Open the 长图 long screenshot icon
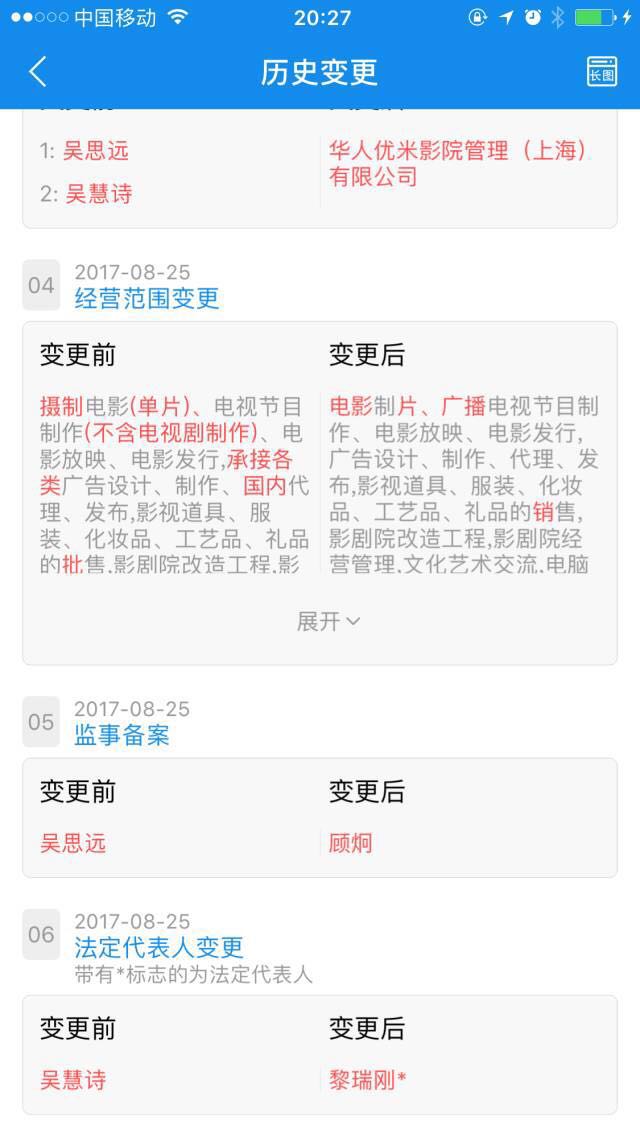640x1138 pixels. [x=601, y=72]
